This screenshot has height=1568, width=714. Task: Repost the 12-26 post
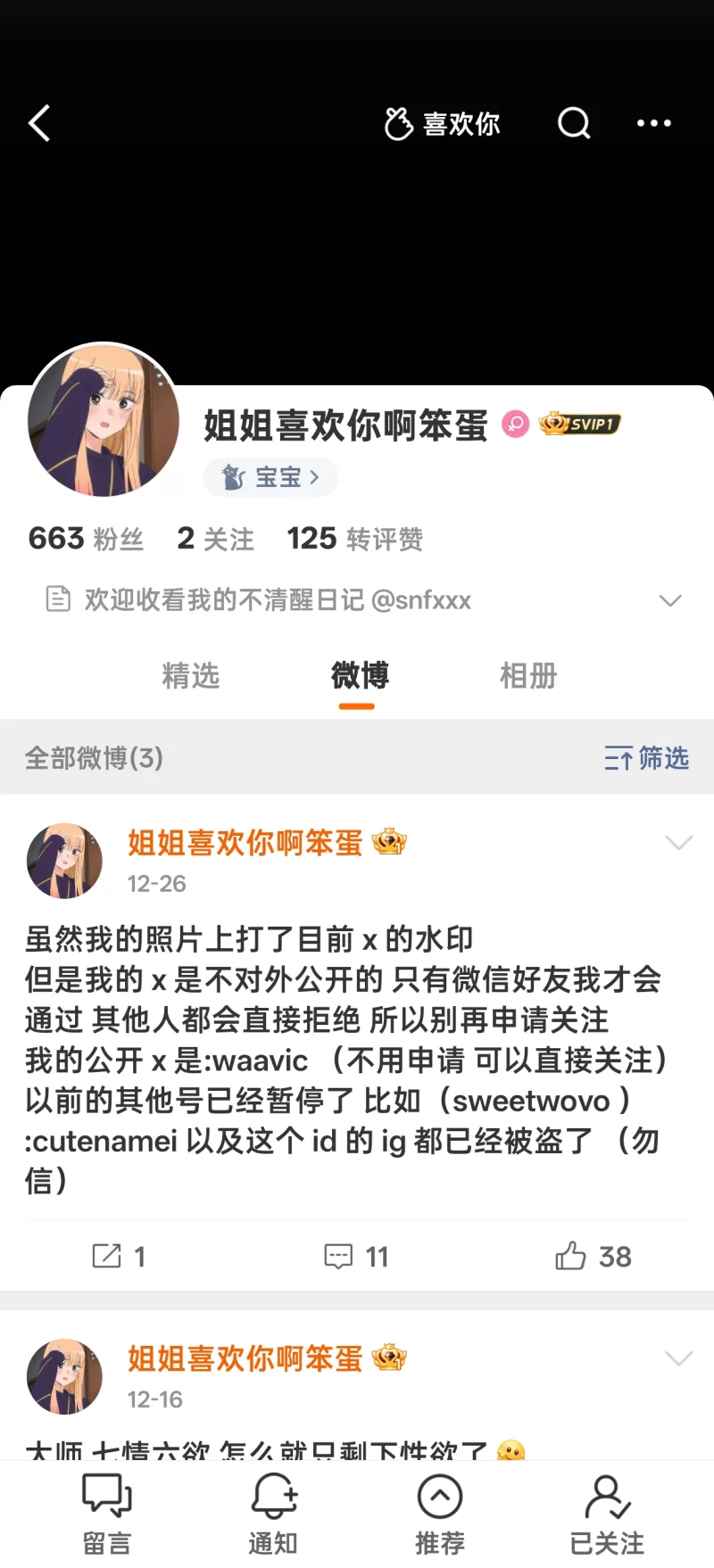(x=119, y=1257)
